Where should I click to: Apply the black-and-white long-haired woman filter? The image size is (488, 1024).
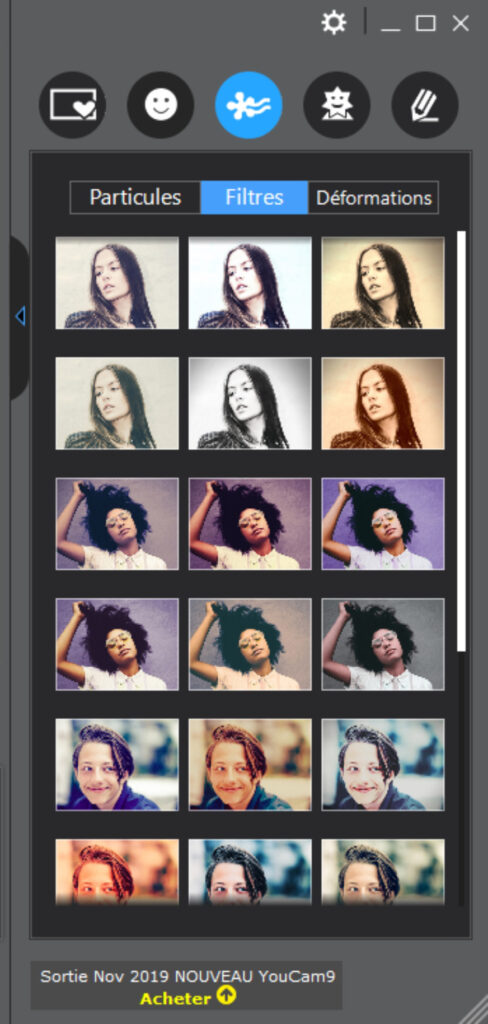click(x=250, y=403)
